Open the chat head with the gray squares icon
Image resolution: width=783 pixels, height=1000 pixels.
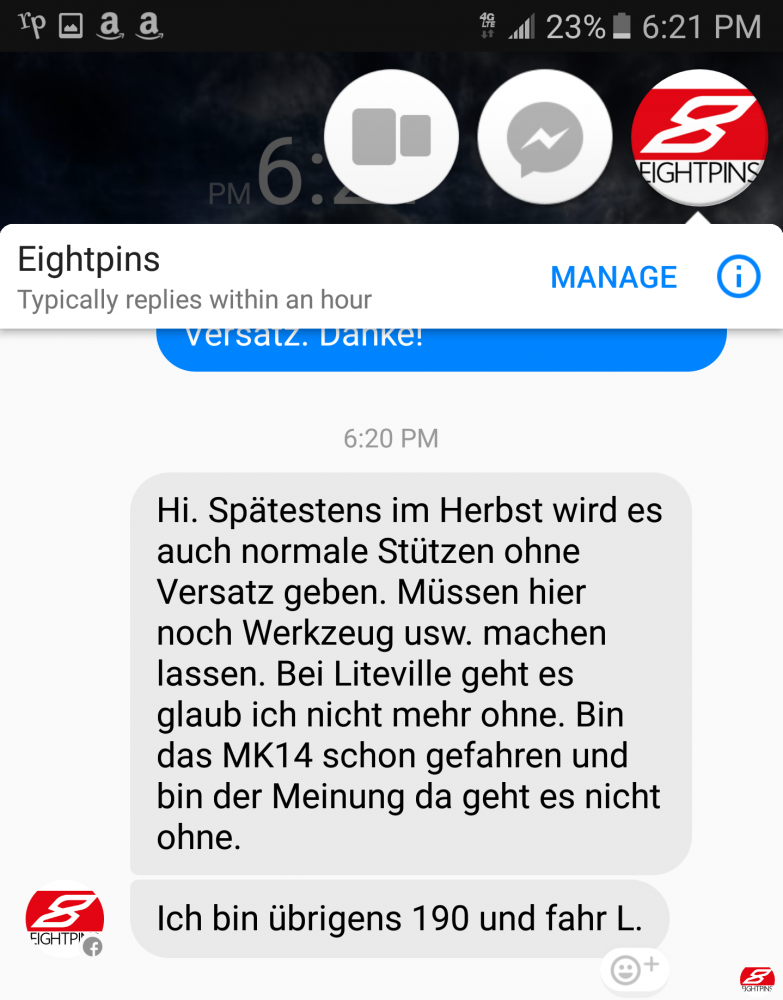pos(391,137)
